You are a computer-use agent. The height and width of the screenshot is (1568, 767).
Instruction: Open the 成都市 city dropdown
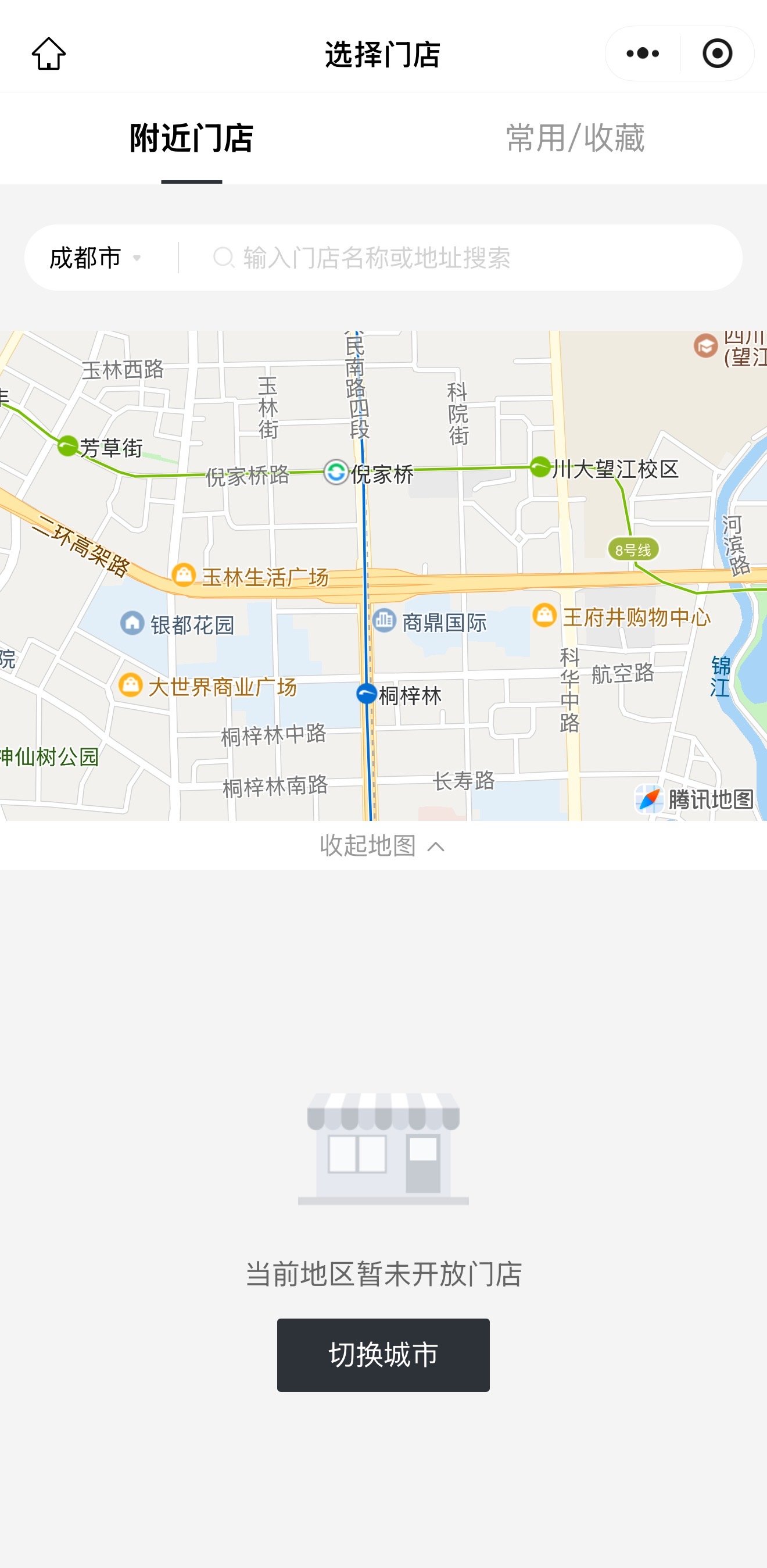(95, 258)
